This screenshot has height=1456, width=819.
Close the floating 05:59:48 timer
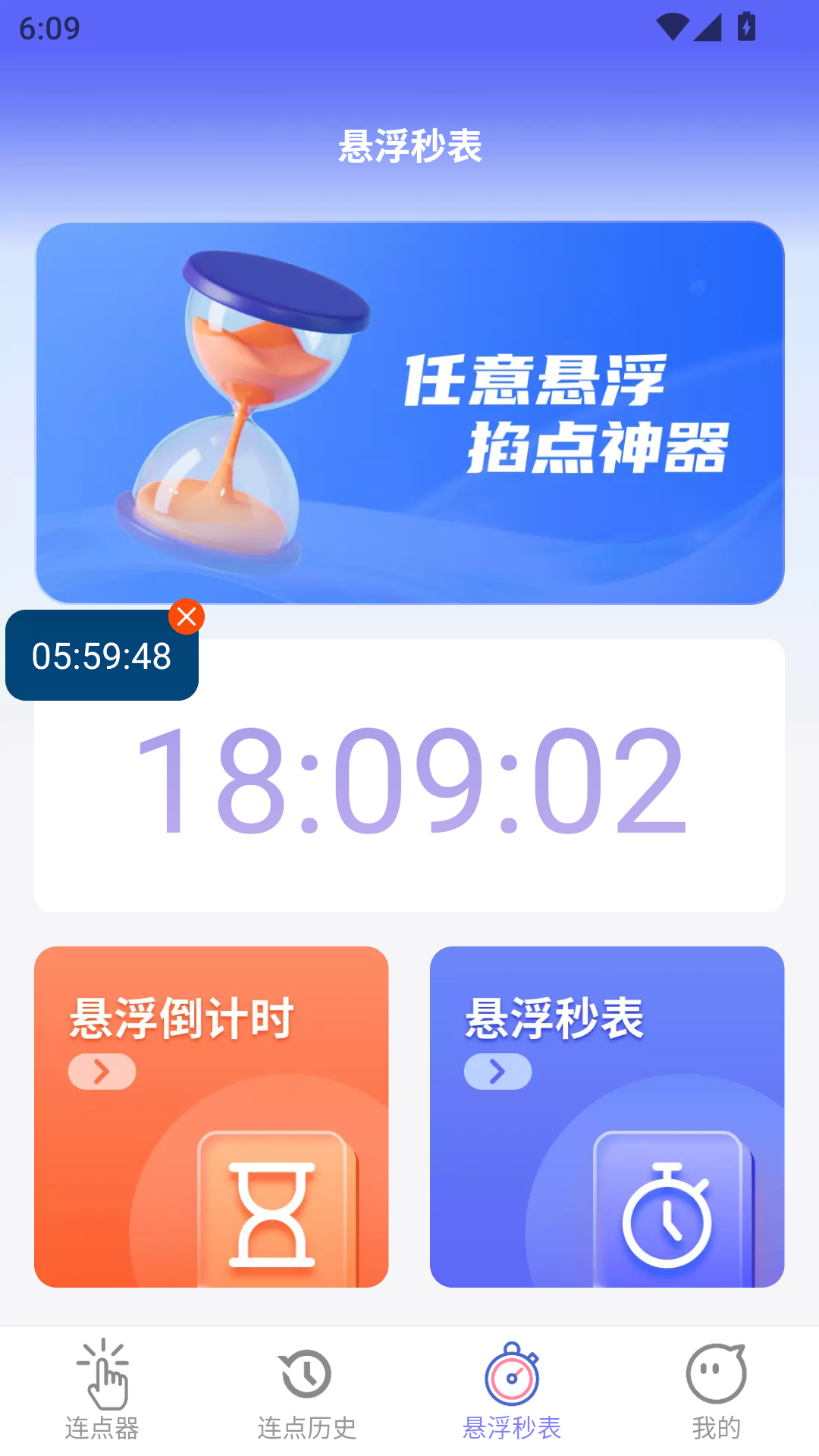[x=187, y=617]
